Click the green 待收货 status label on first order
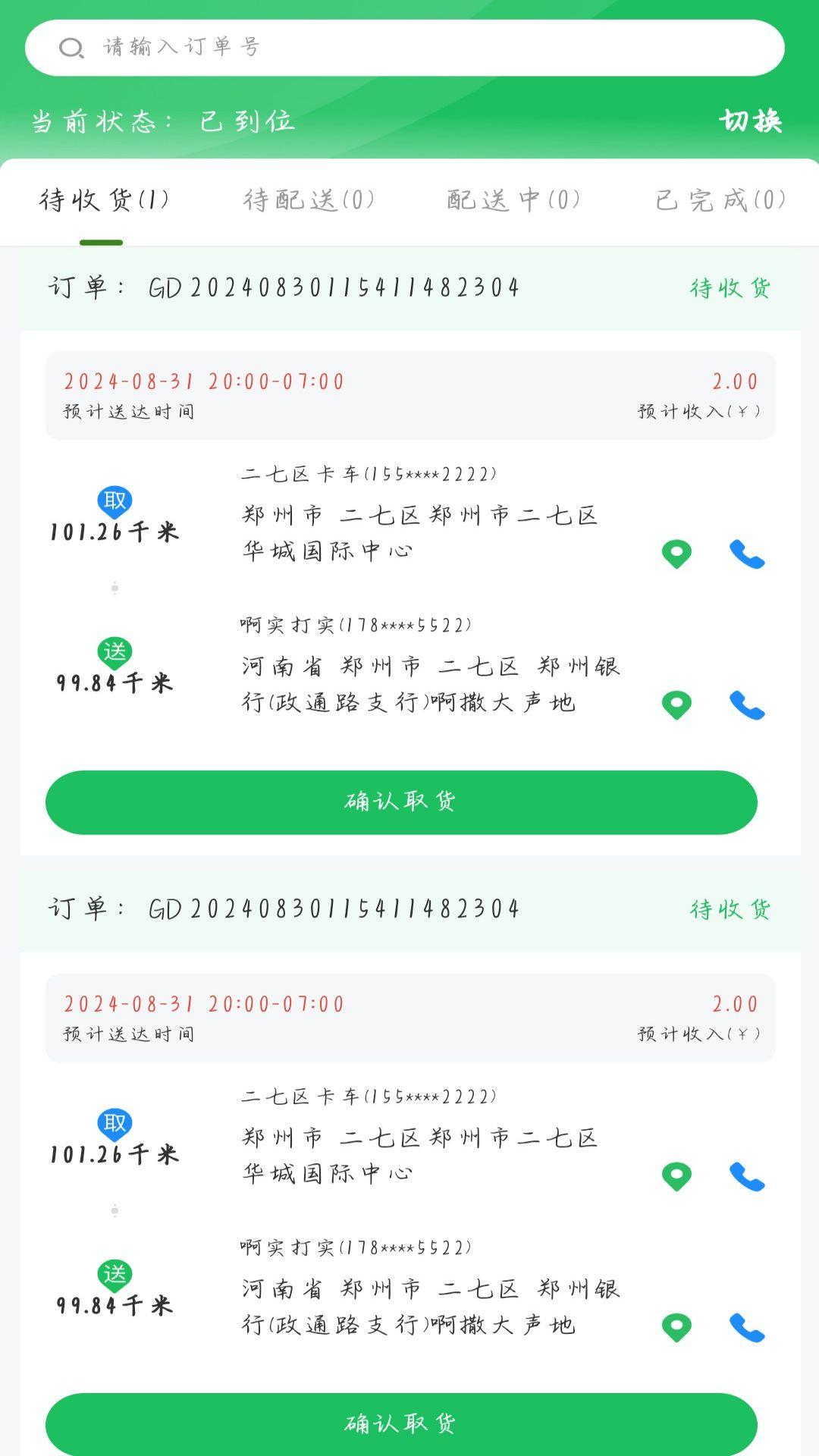 pos(730,287)
